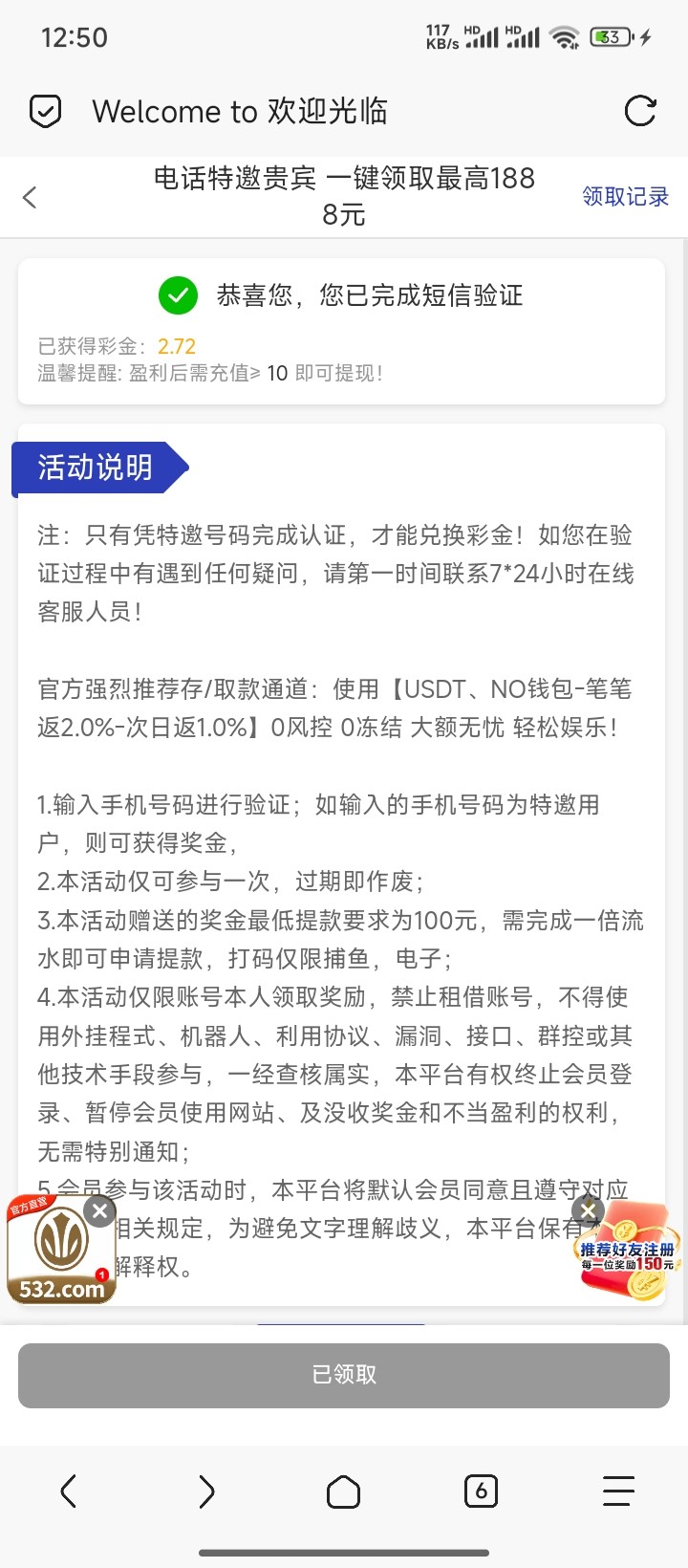Go to the browser home page
The height and width of the screenshot is (1568, 688).
pyautogui.click(x=343, y=1491)
